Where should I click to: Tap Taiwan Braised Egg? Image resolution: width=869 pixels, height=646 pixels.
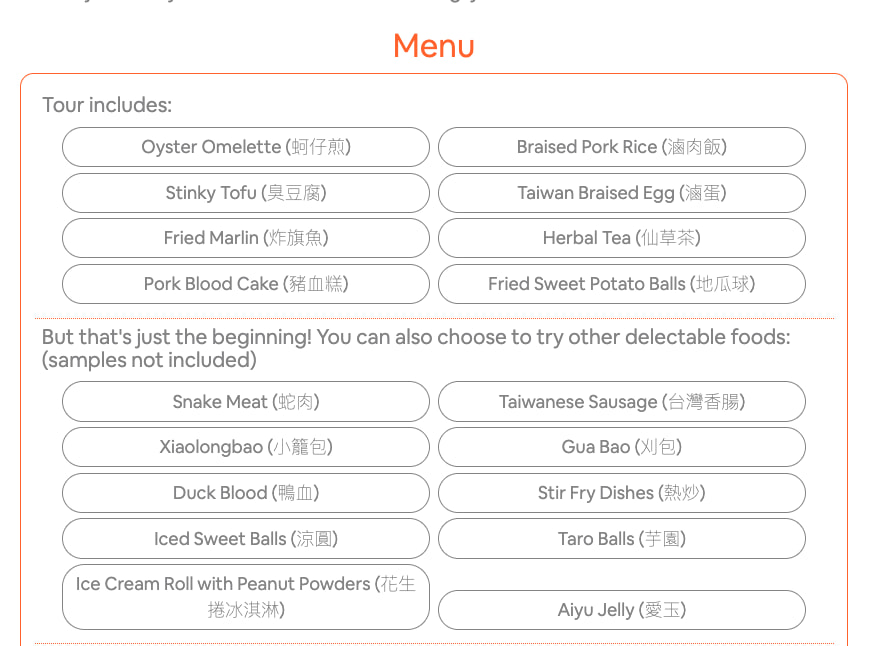pos(621,193)
